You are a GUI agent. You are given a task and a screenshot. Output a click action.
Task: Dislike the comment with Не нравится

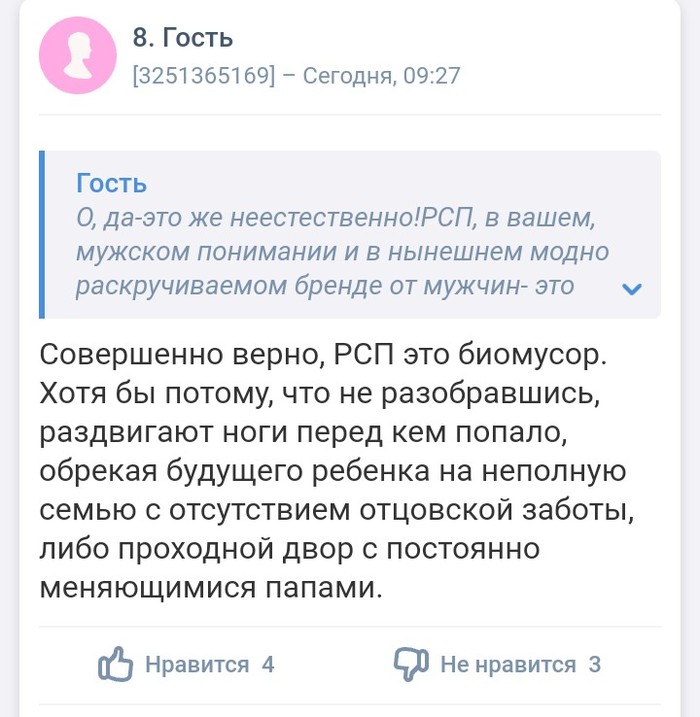click(496, 664)
